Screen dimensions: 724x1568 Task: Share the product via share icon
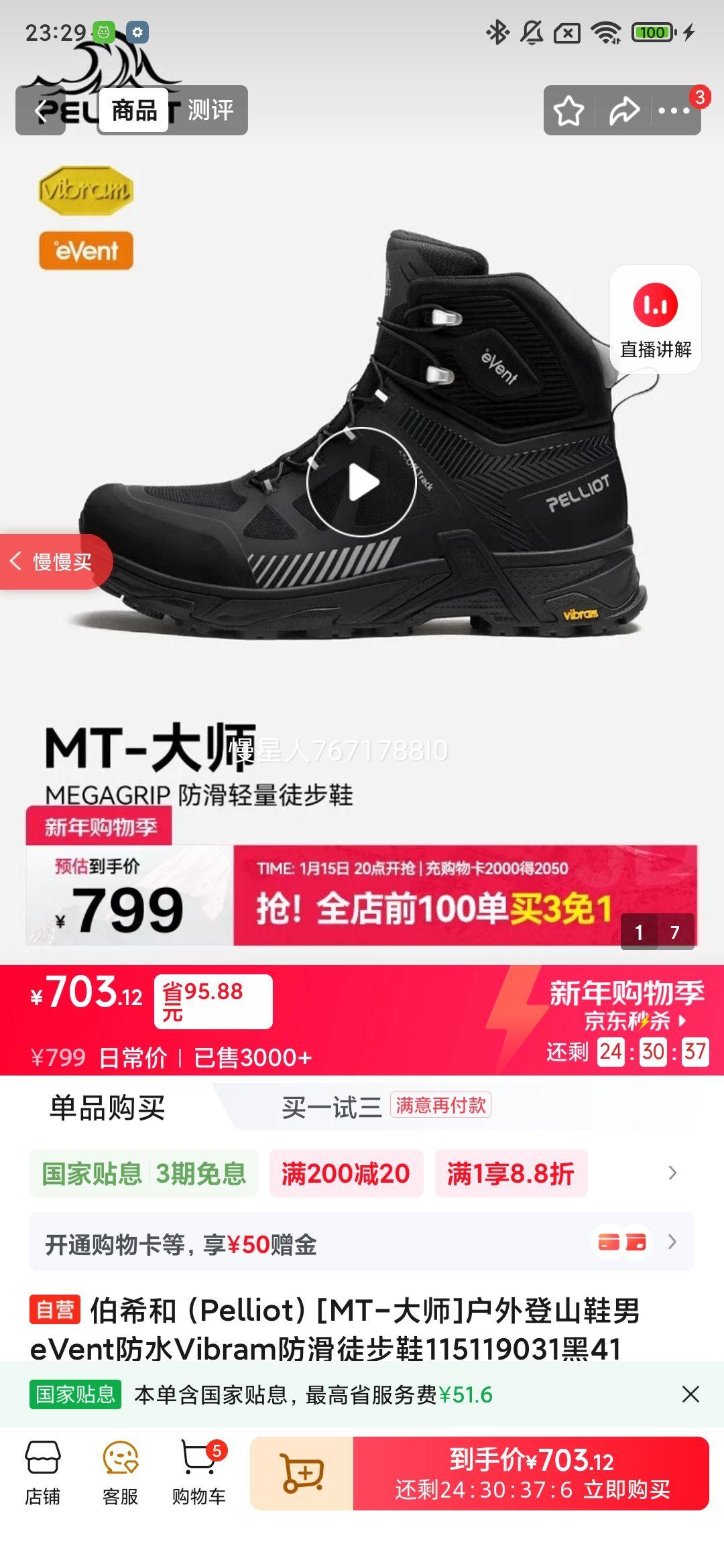(624, 110)
